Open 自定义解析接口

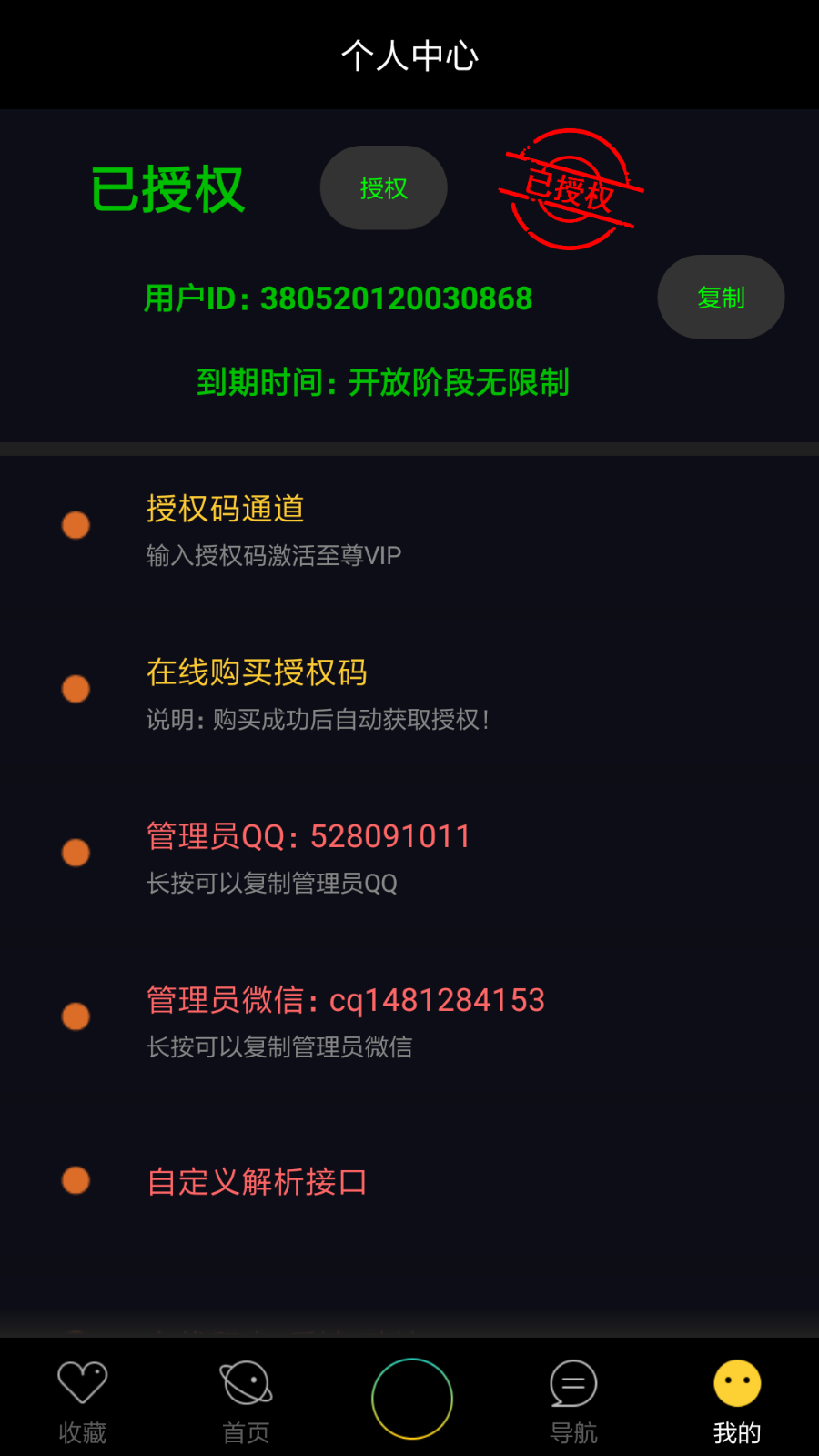[257, 1182]
